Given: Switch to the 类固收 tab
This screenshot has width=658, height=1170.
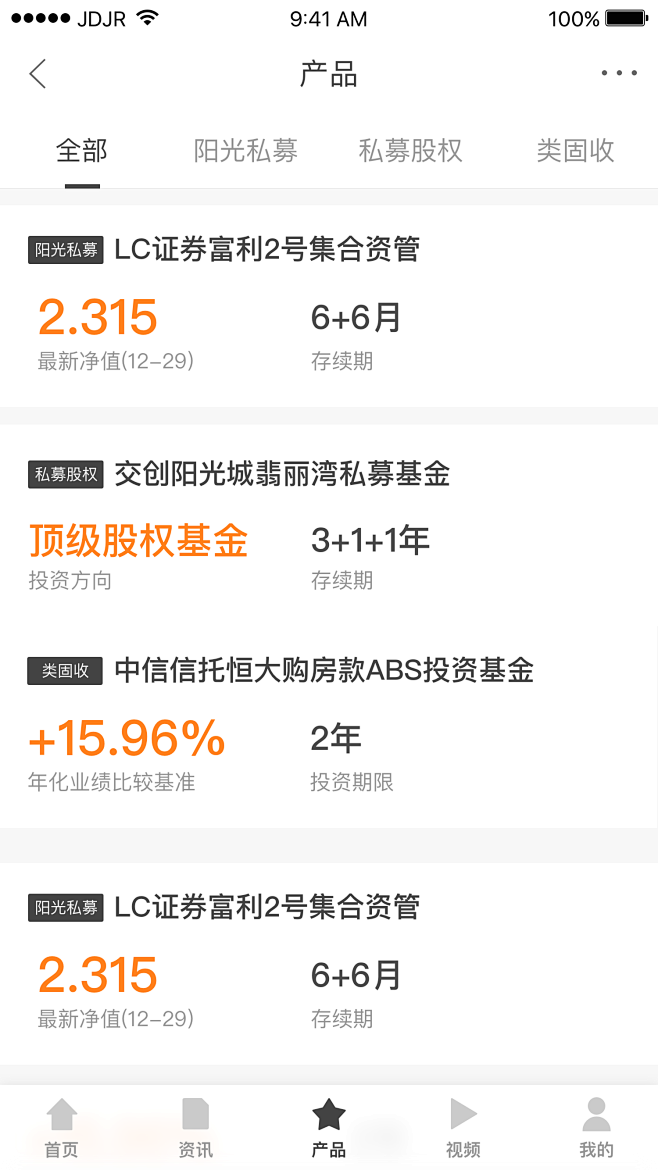Looking at the screenshot, I should coord(575,152).
